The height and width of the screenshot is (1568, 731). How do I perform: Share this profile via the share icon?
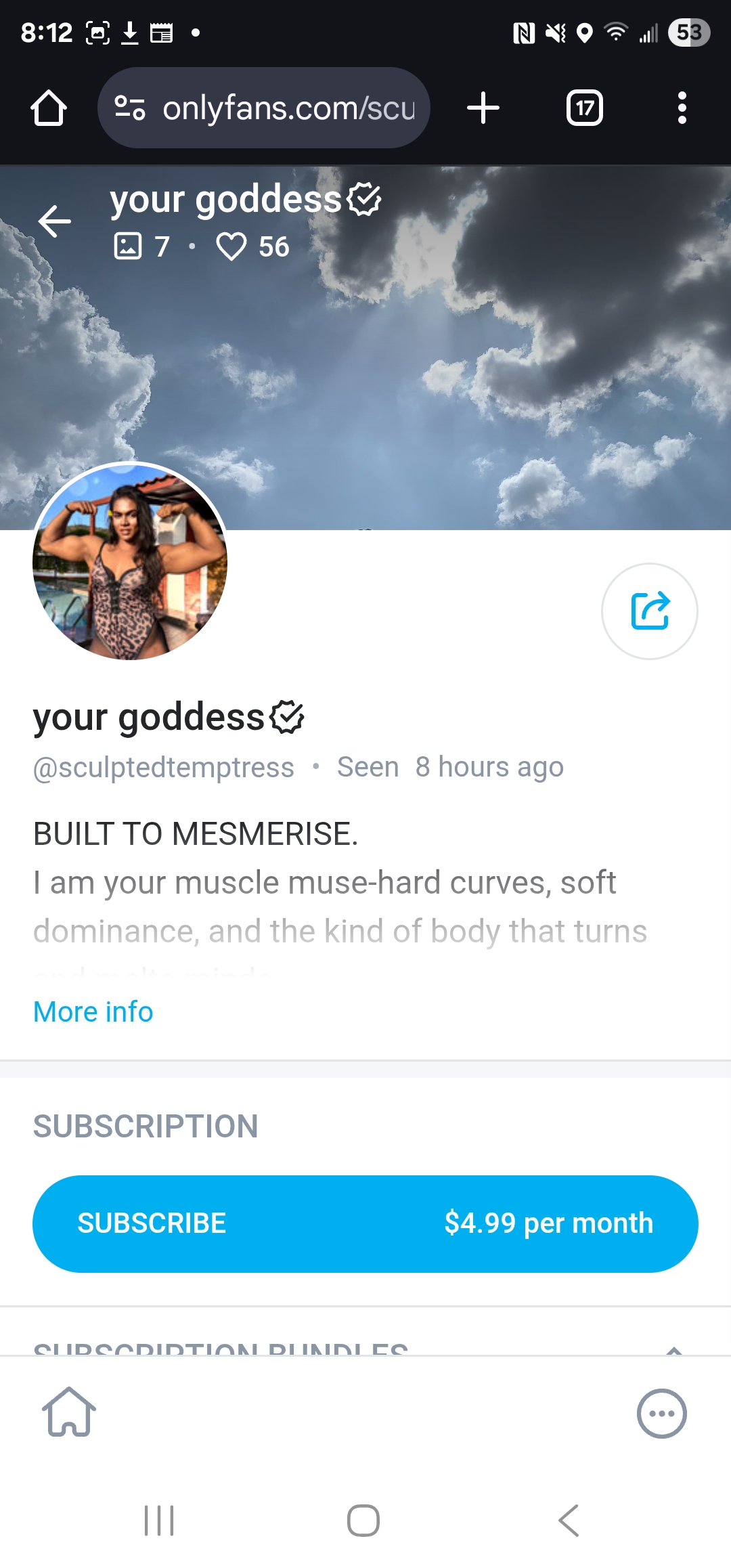click(649, 611)
